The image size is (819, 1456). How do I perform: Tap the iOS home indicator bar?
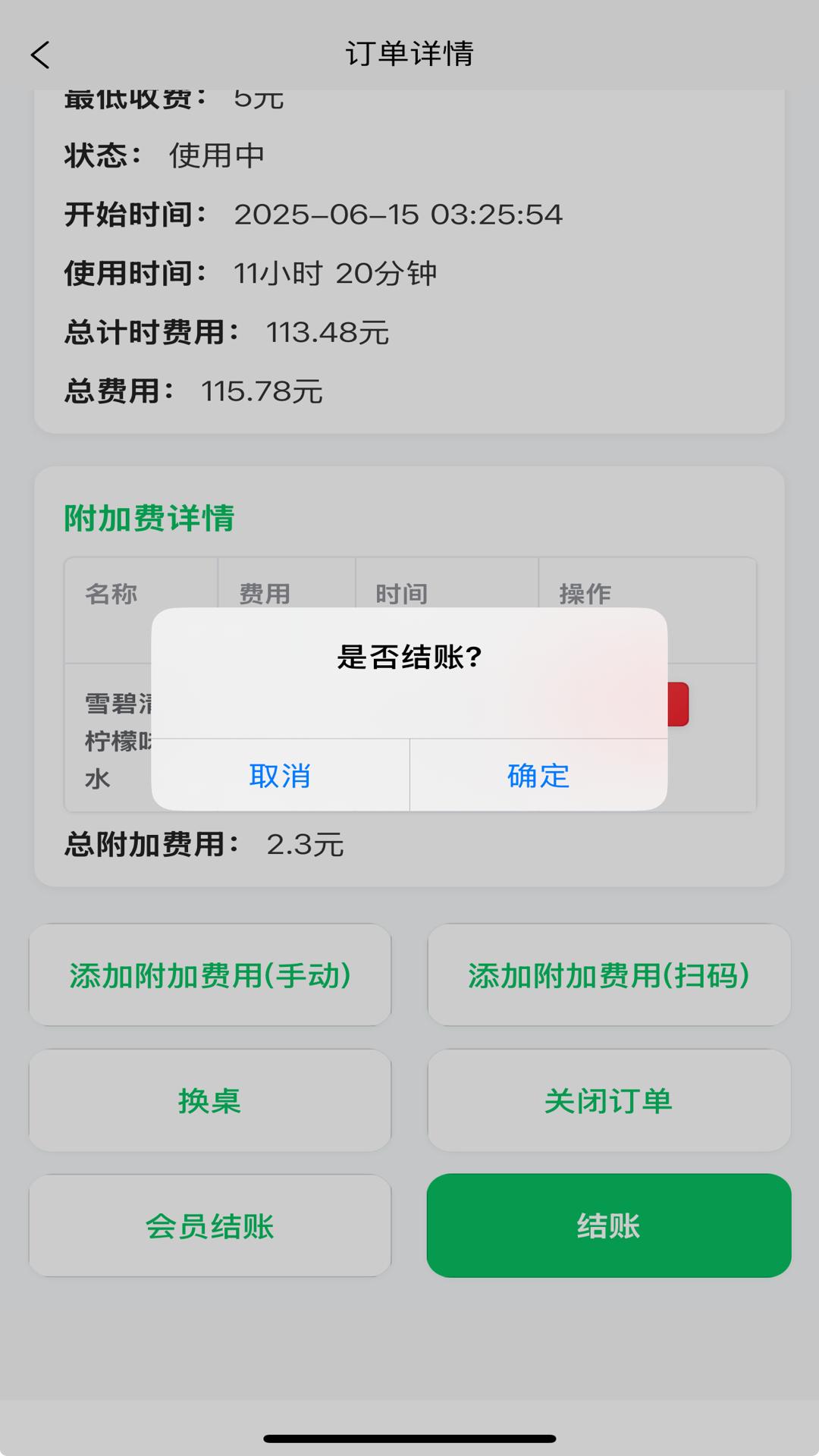(x=409, y=1437)
